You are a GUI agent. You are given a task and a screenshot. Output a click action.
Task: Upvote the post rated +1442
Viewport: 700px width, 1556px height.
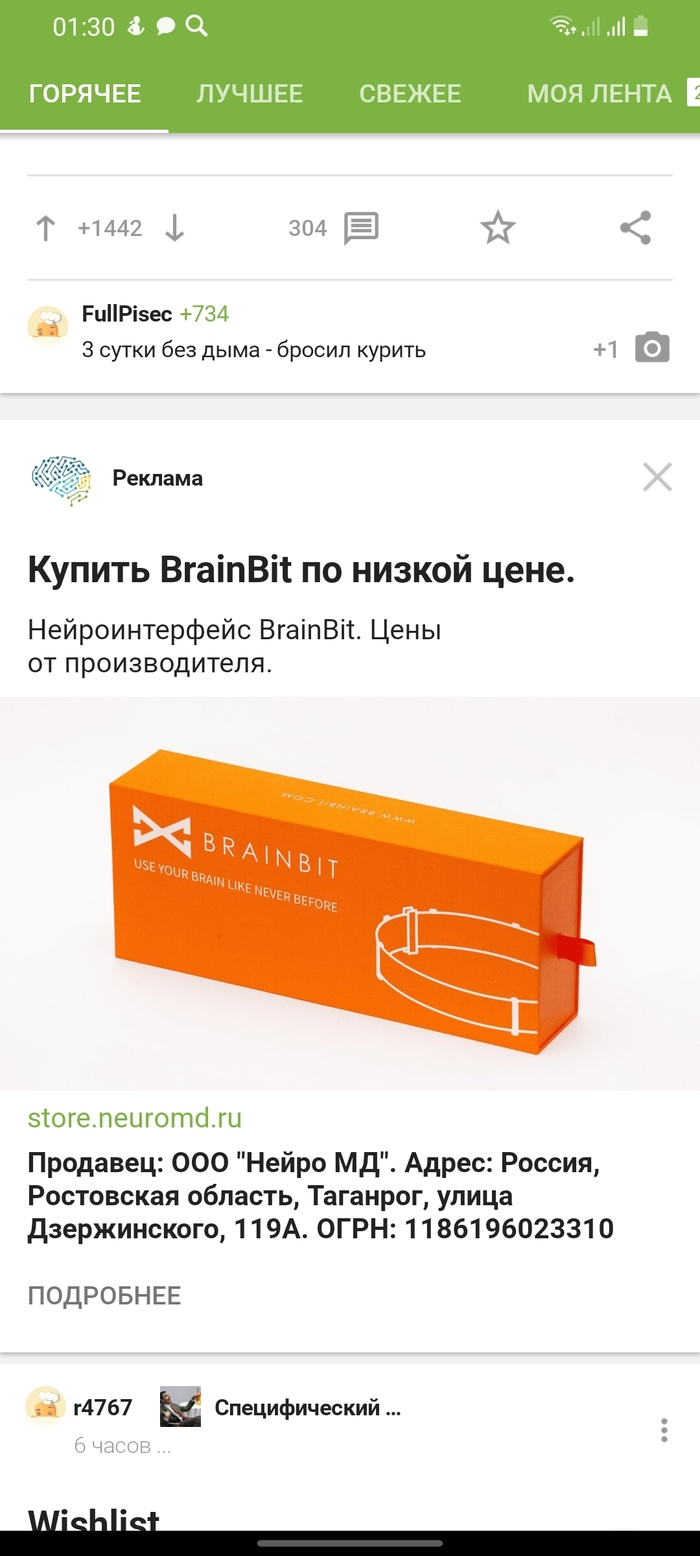45,229
